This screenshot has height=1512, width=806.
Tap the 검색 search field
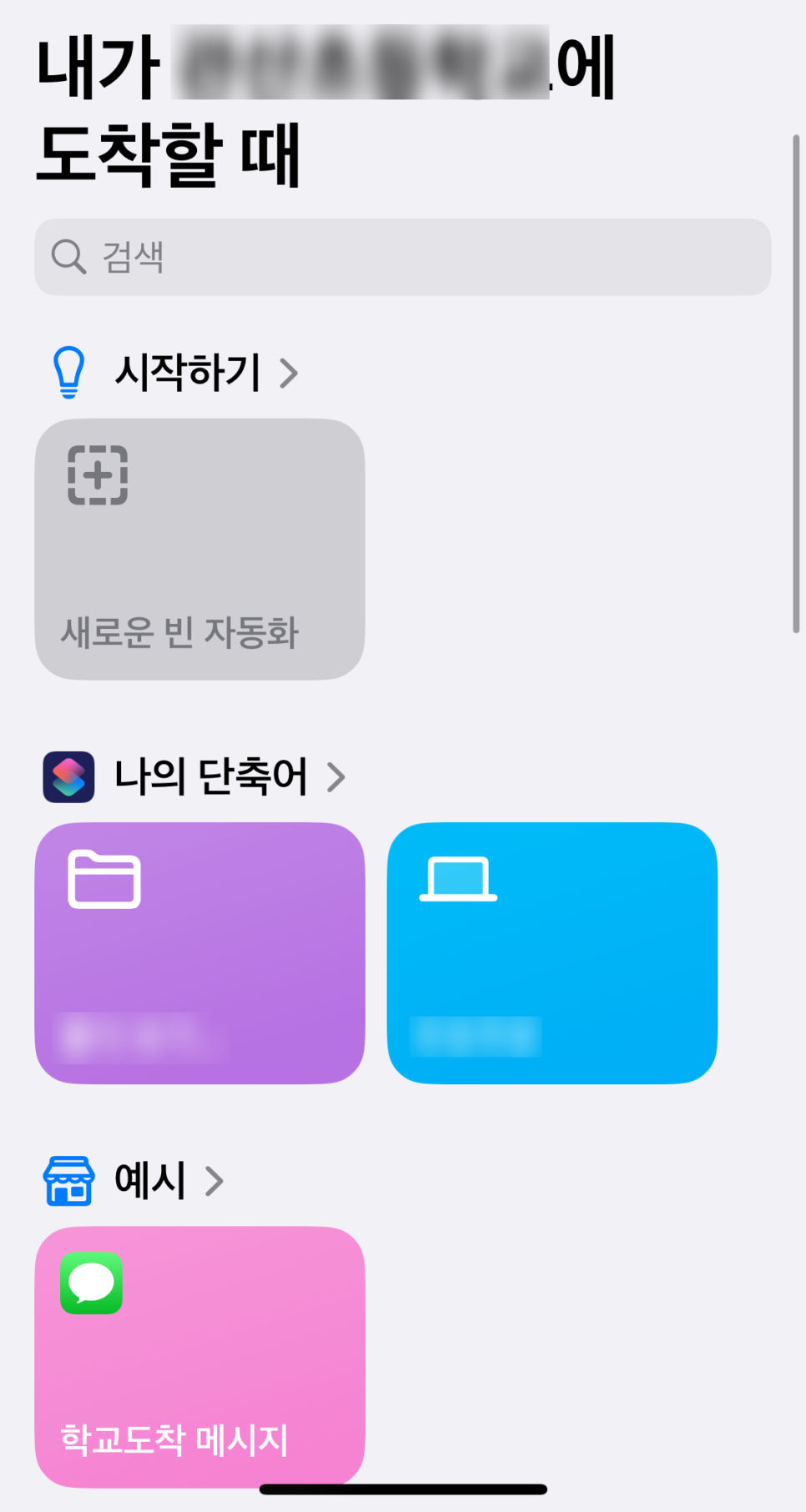[x=402, y=257]
